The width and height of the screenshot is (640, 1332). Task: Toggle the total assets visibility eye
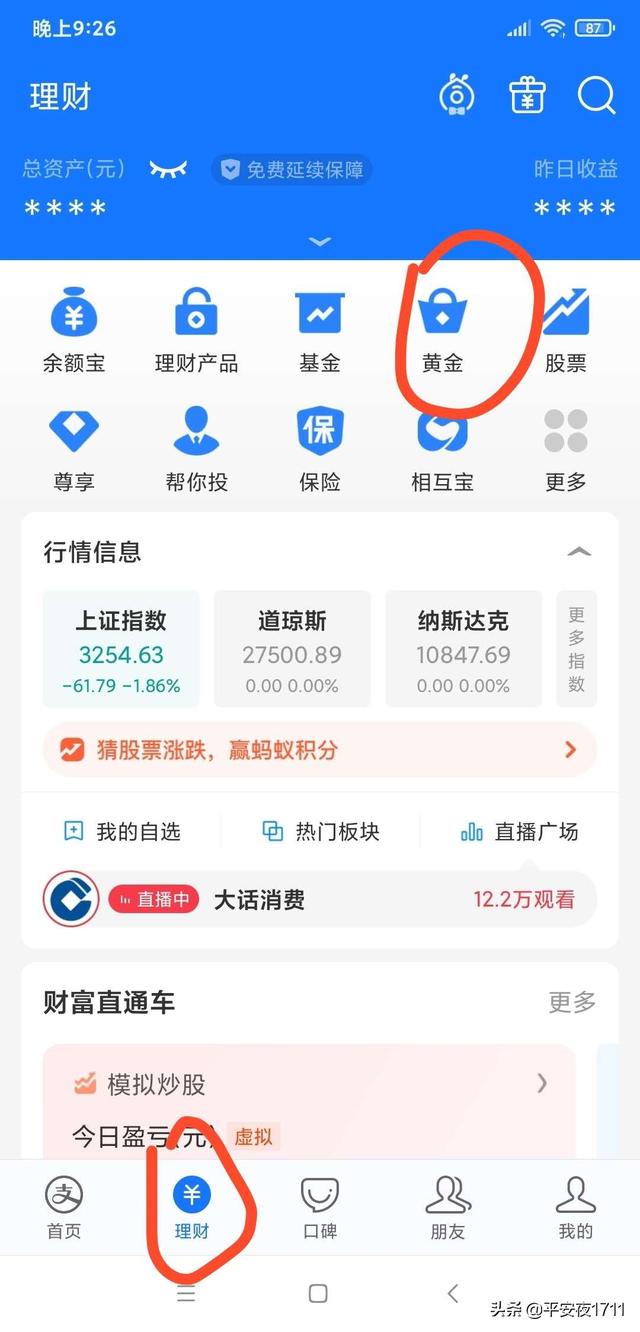168,169
